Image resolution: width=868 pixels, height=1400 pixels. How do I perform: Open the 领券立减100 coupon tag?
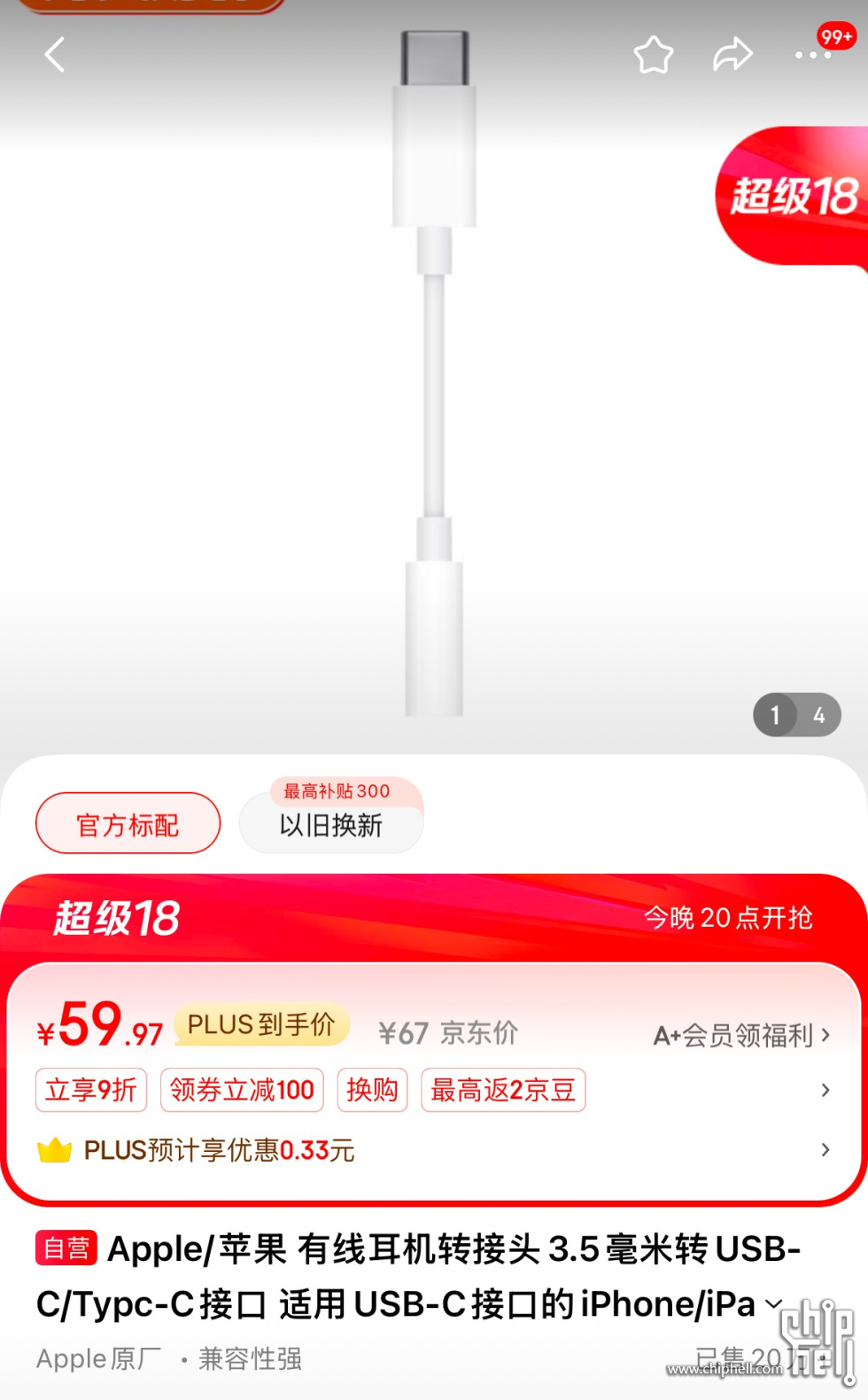[x=242, y=1090]
